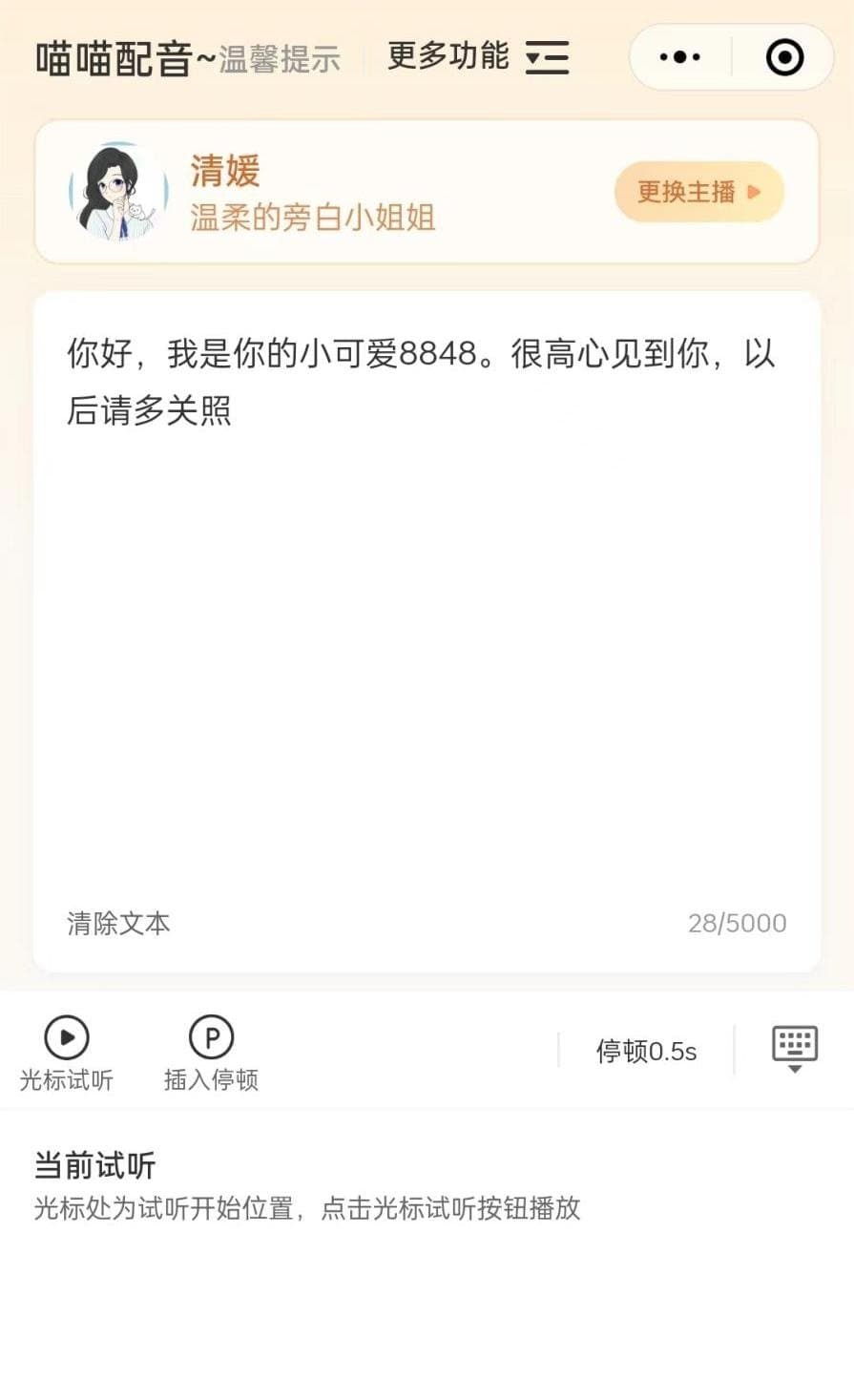The width and height of the screenshot is (854, 1400).
Task: Click the 清除文本 button
Action: coord(117,922)
